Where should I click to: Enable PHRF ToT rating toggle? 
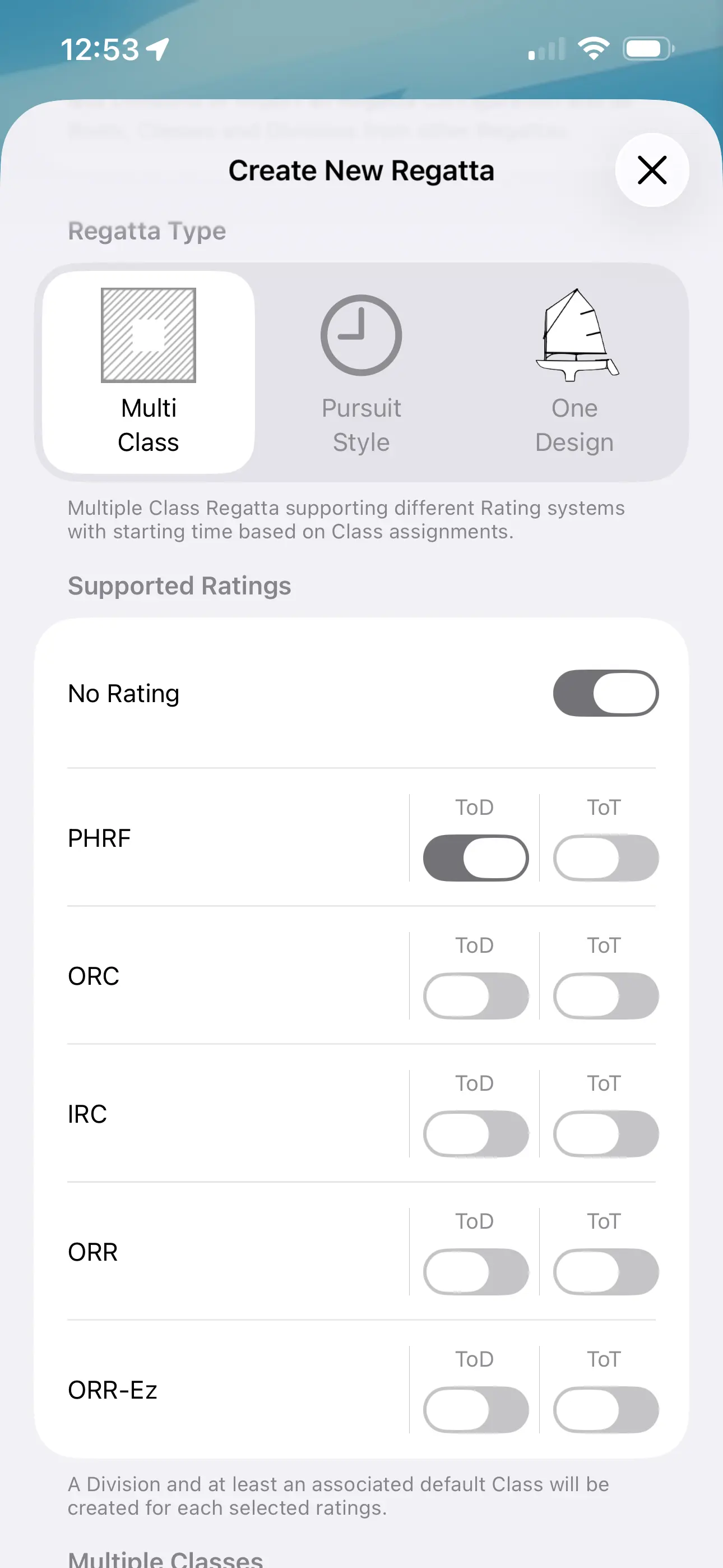coord(605,857)
